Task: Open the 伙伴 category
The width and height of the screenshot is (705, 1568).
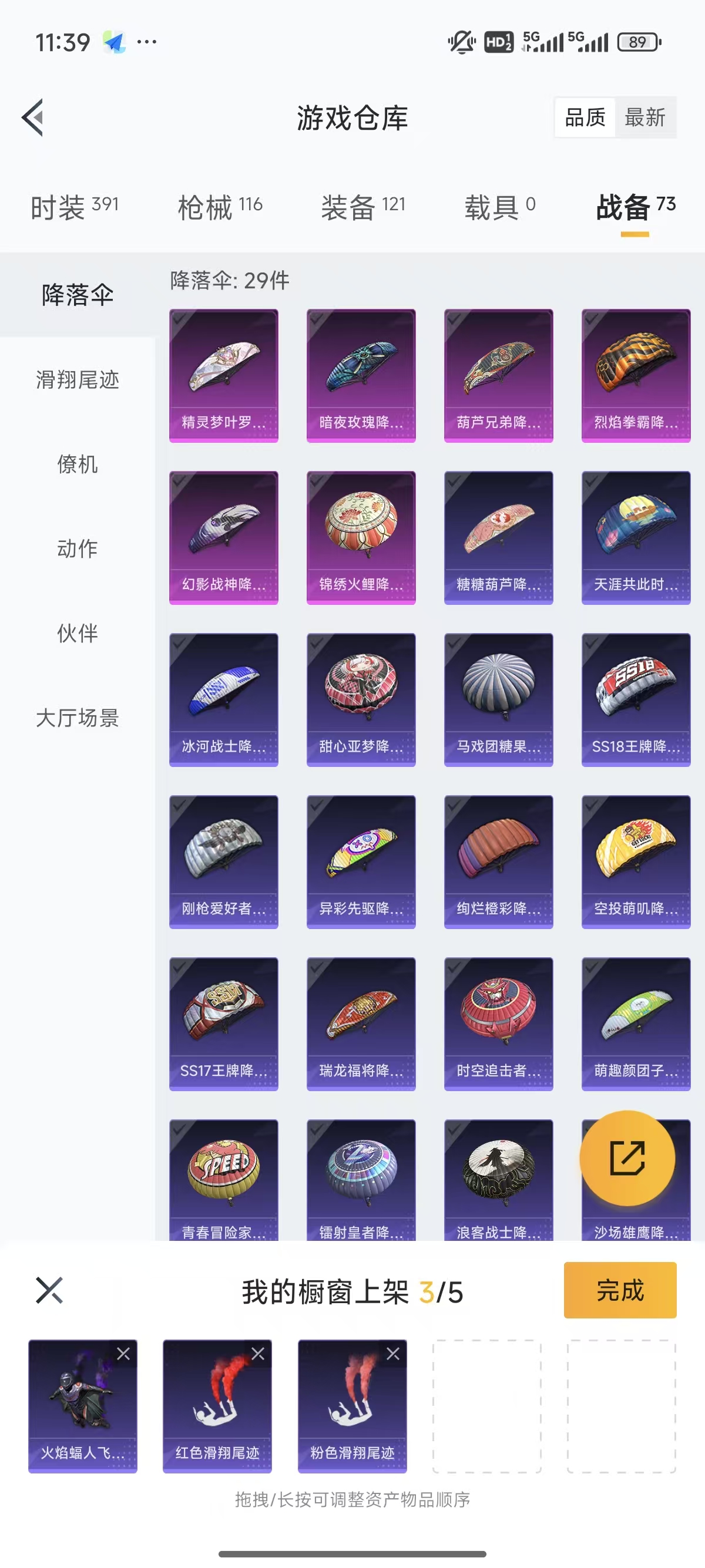Action: (78, 633)
